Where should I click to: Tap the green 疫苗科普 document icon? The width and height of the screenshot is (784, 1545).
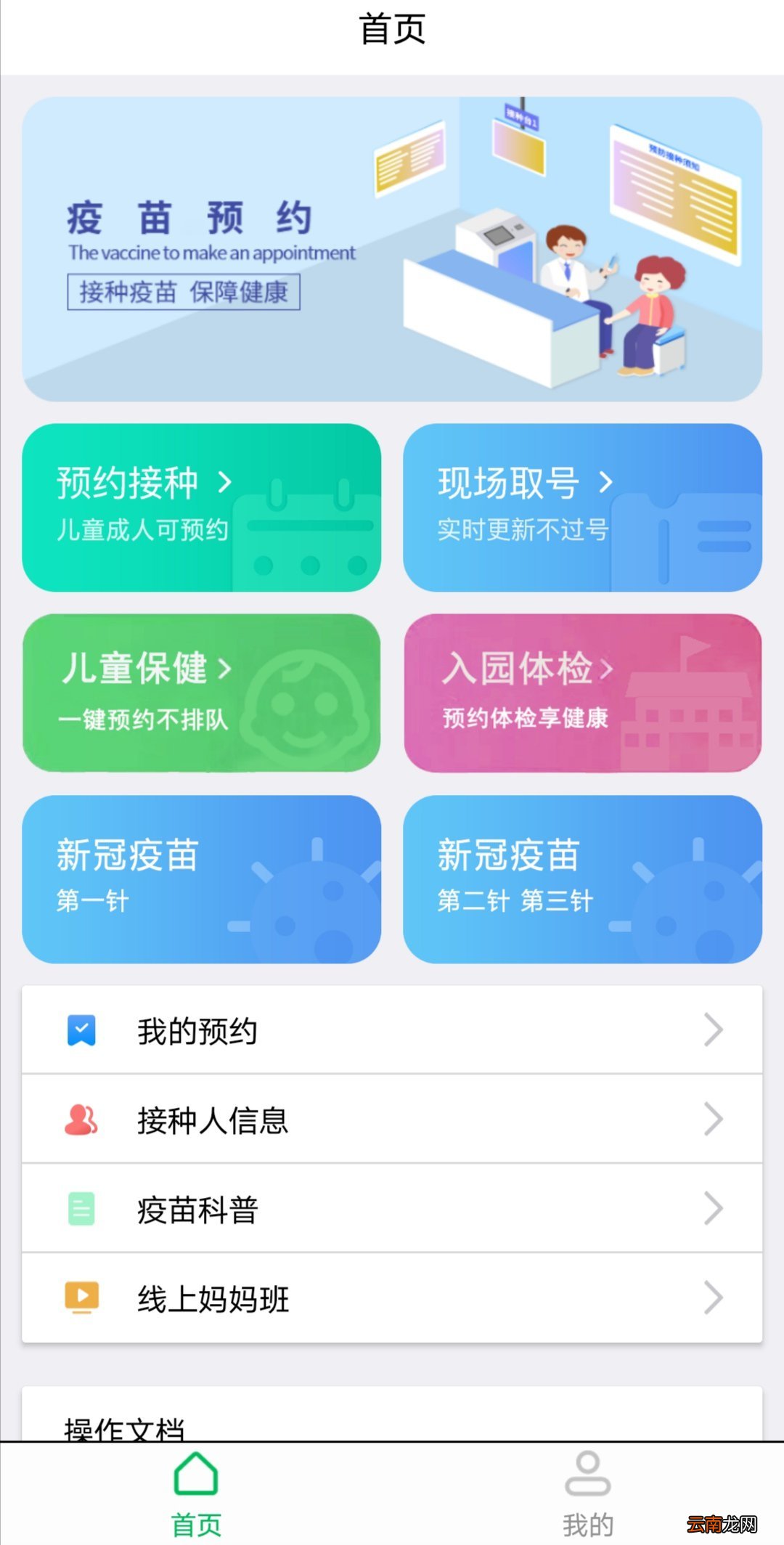[x=82, y=1207]
